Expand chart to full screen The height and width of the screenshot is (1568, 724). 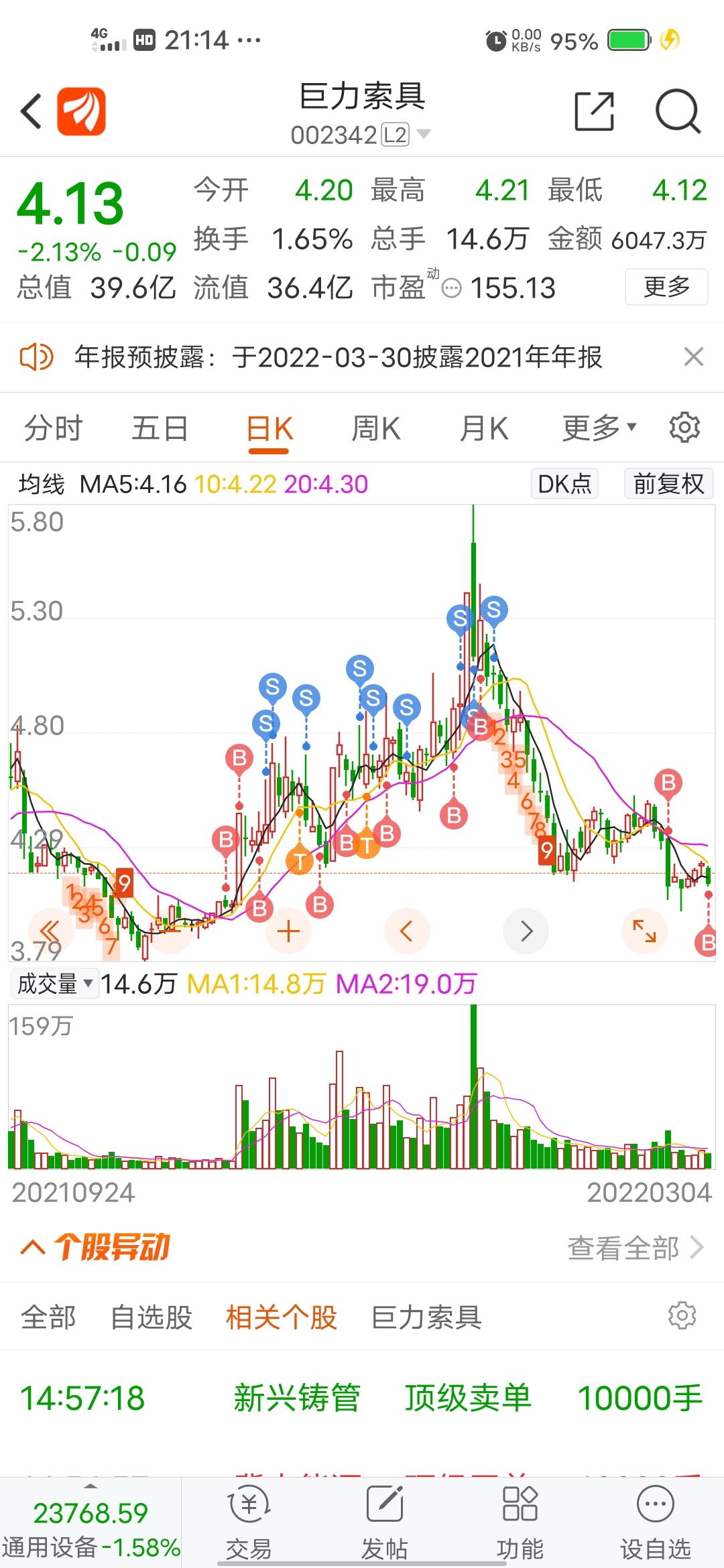point(644,931)
